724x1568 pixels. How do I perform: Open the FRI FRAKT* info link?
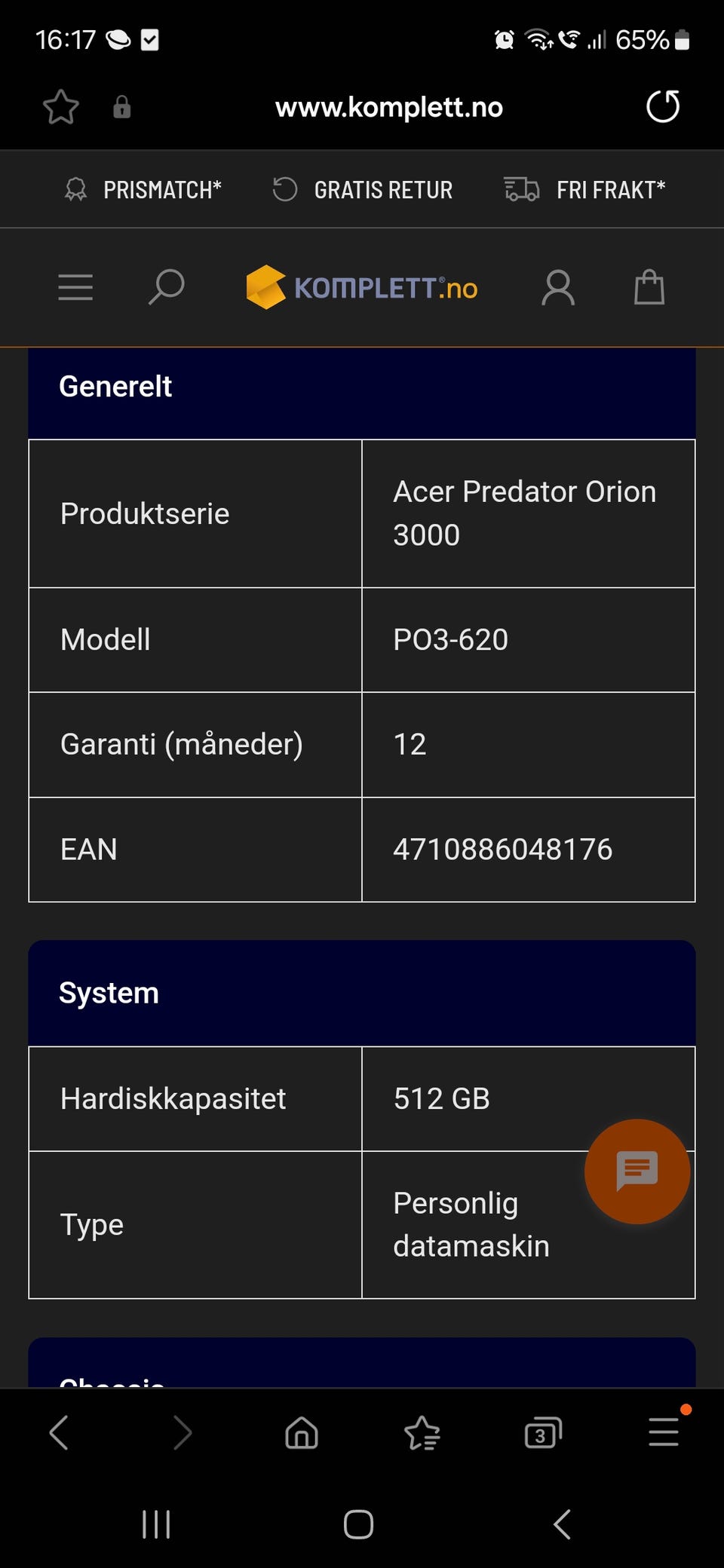(x=584, y=189)
